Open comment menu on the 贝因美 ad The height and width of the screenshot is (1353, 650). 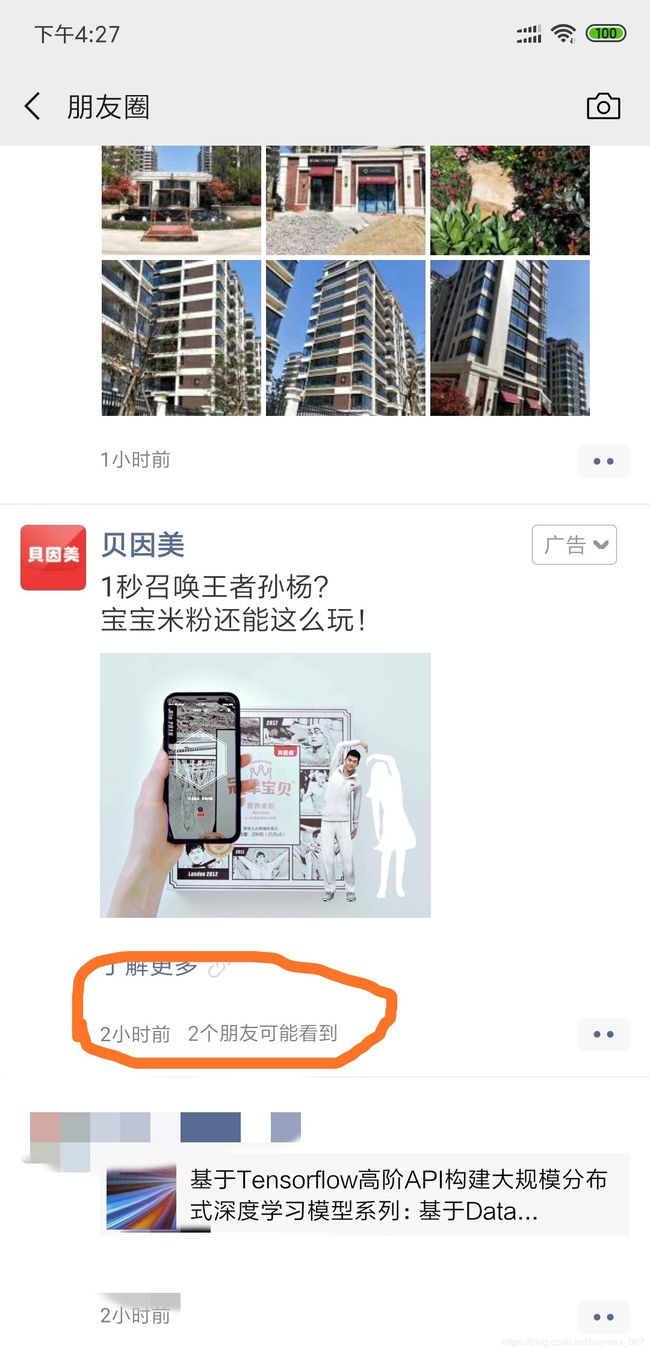coord(603,1034)
